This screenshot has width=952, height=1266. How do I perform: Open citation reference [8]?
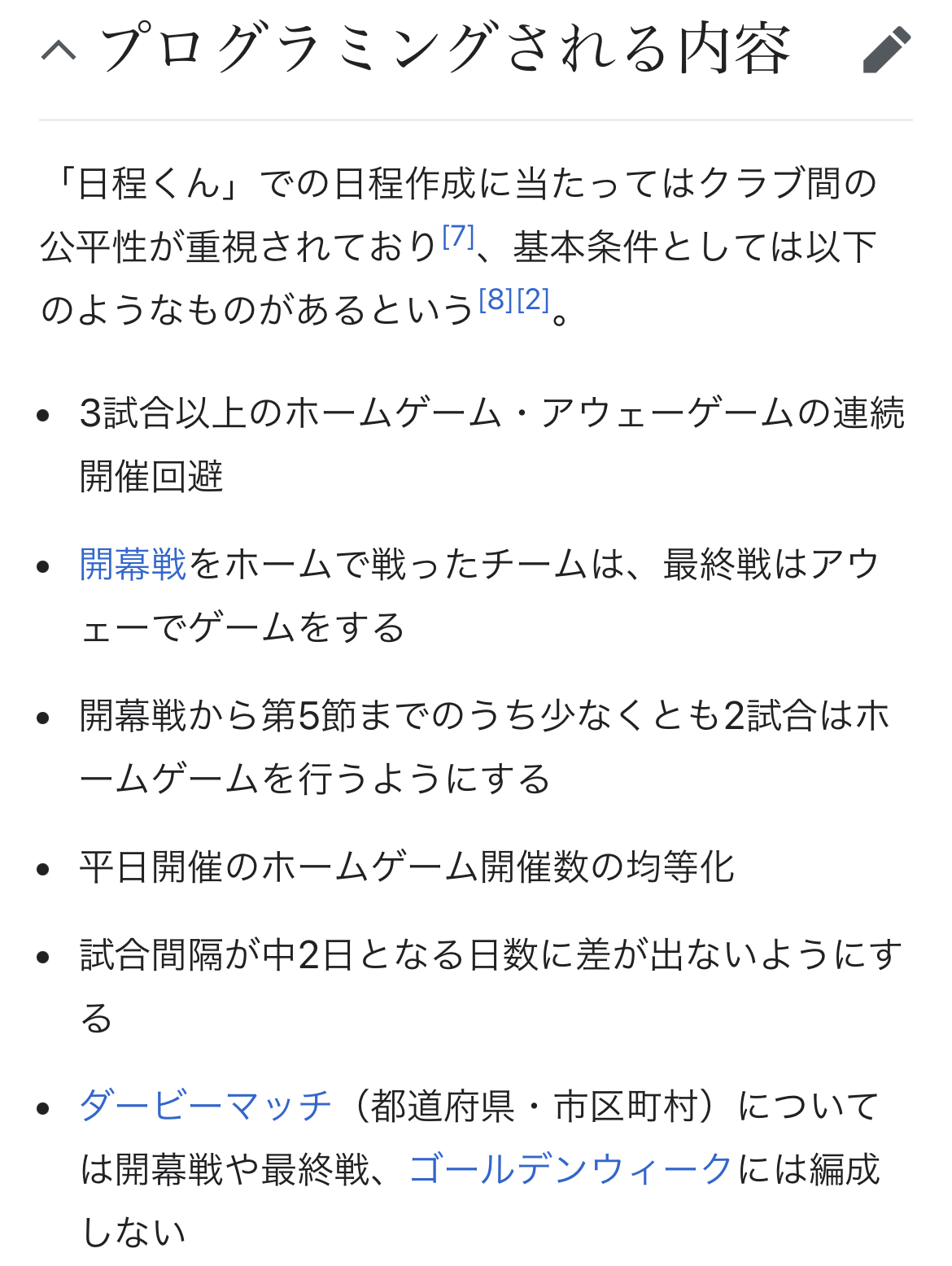coord(496,300)
